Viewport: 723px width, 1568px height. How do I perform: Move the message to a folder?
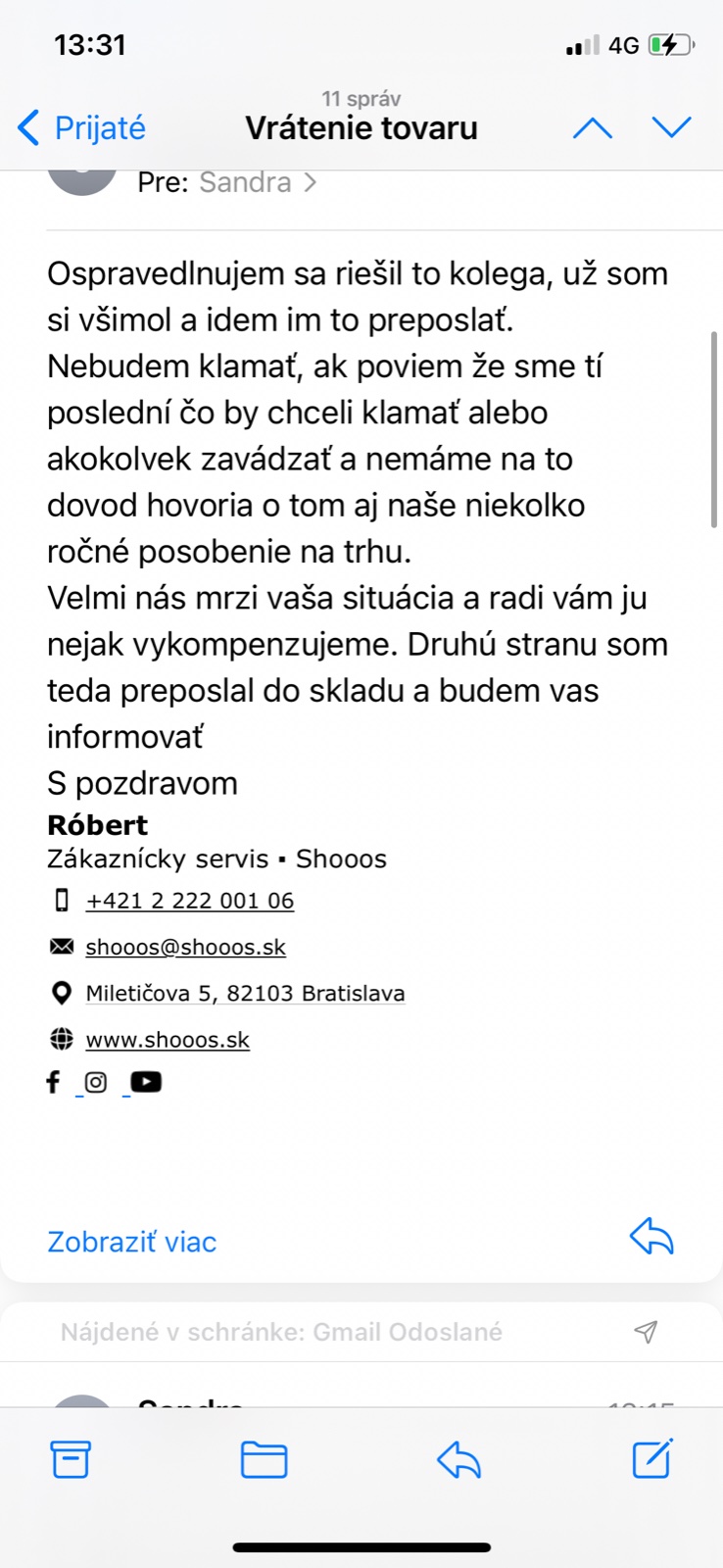(x=264, y=1459)
